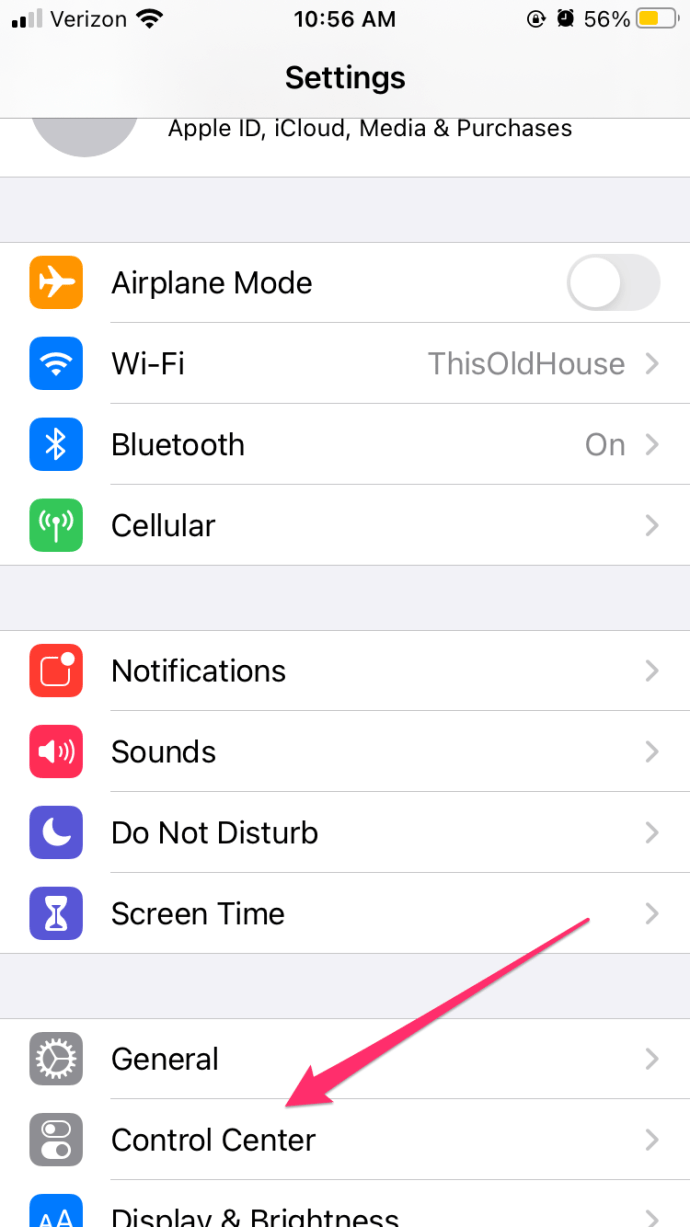This screenshot has width=690, height=1227.
Task: Open Sounds settings
Action: pyautogui.click(x=345, y=752)
